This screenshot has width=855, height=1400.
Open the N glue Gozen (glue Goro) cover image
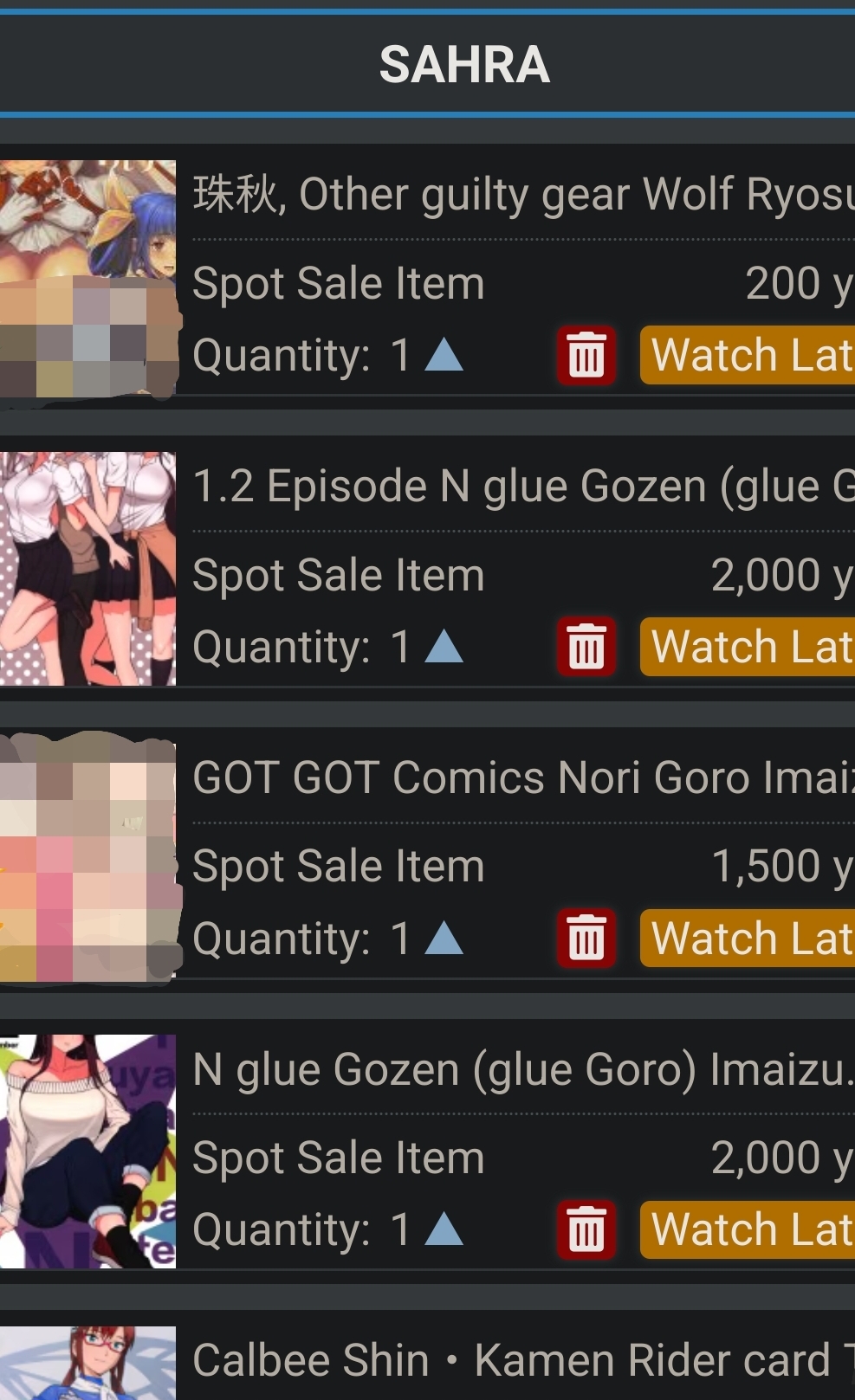[87, 1152]
